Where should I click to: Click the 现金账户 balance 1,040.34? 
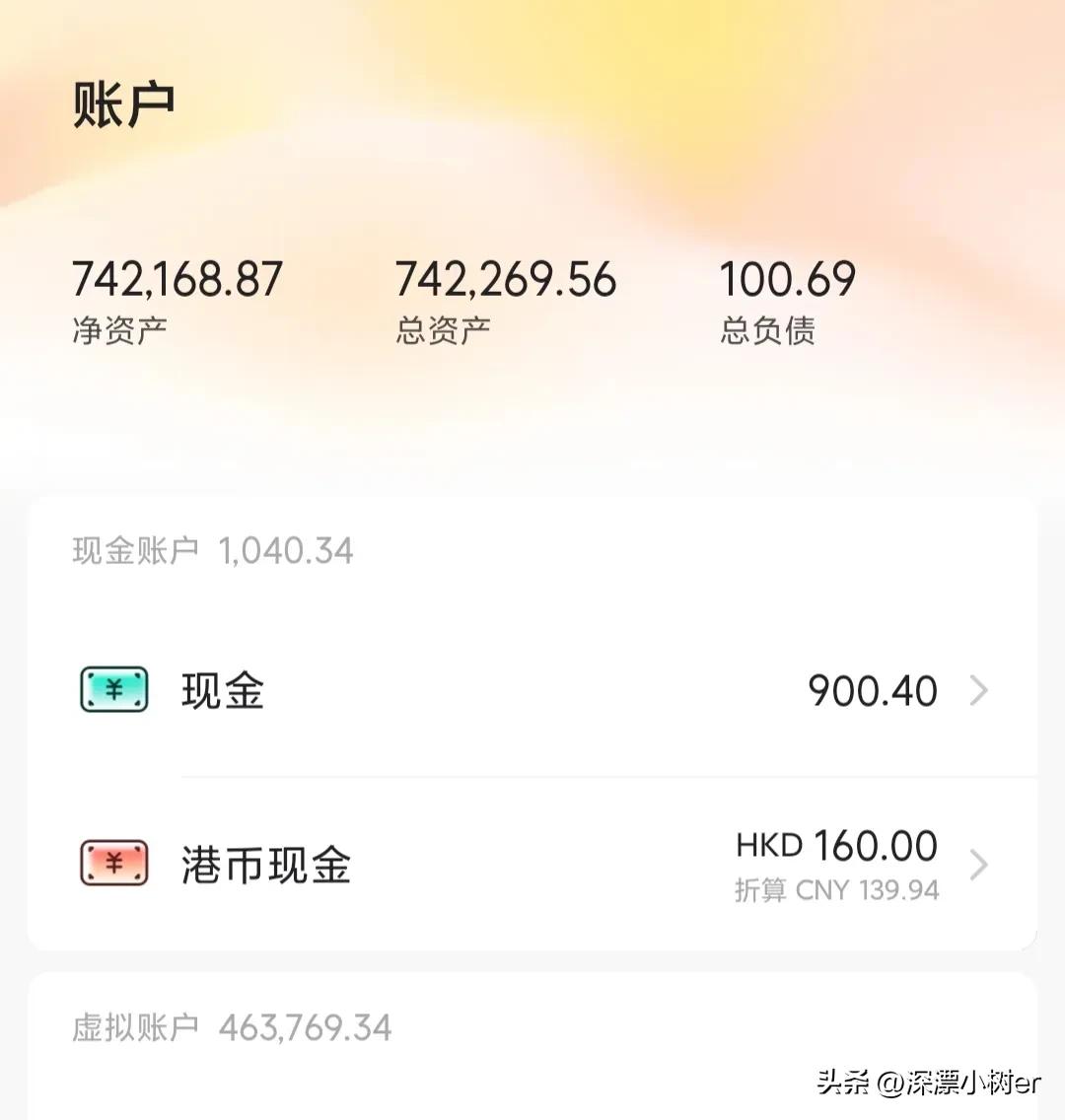pos(286,549)
